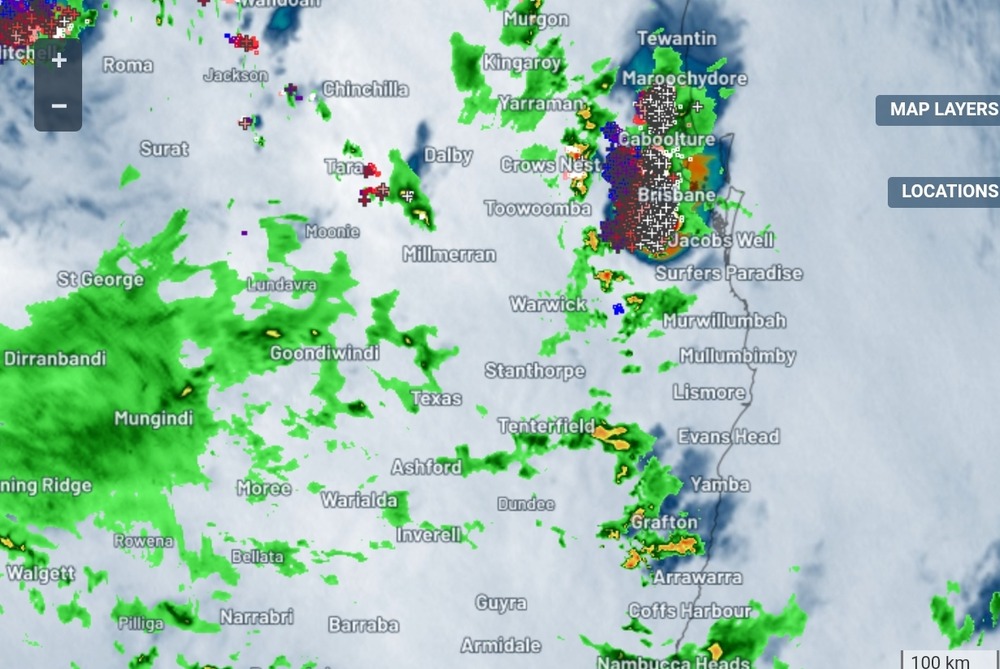Zoom out of the radar map

coord(59,106)
